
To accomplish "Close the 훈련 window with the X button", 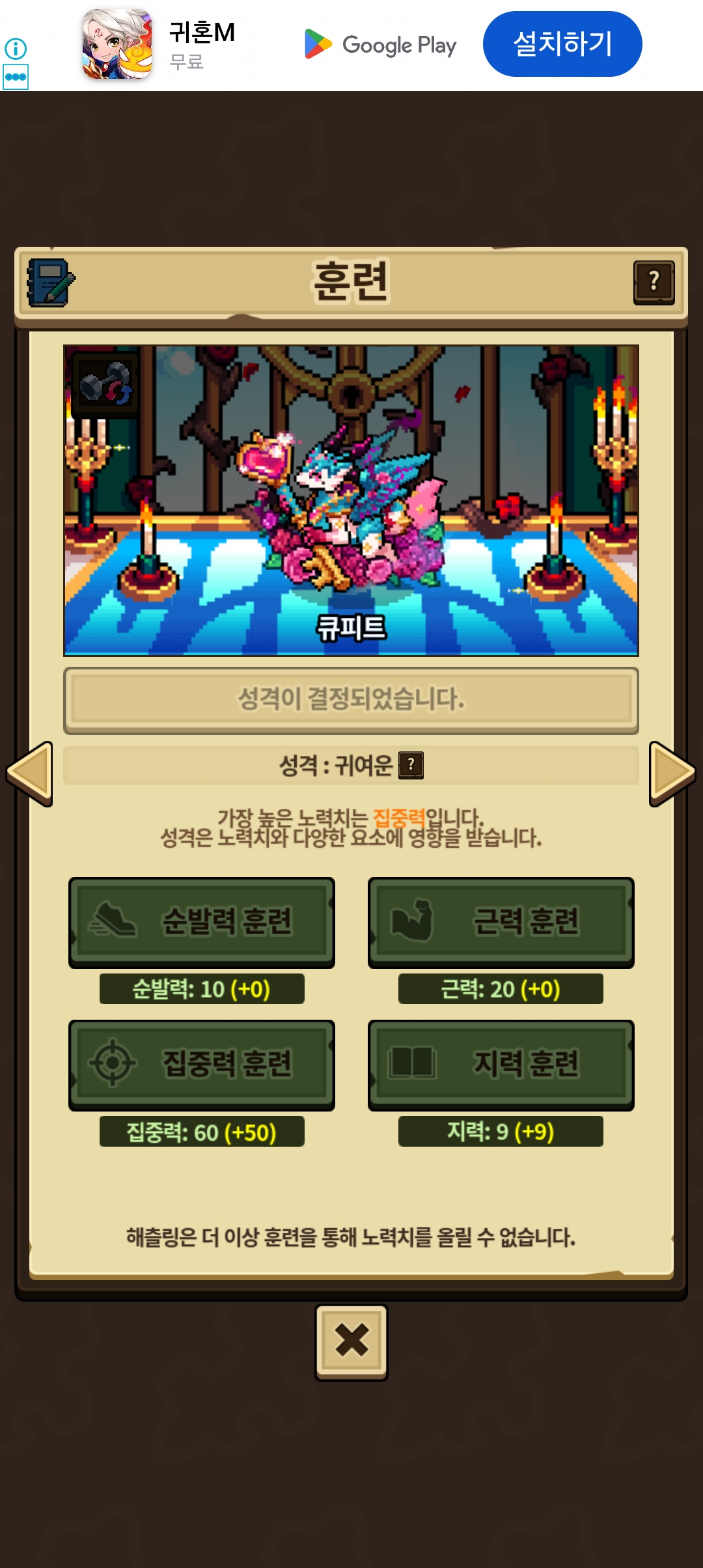I will (x=351, y=1341).
